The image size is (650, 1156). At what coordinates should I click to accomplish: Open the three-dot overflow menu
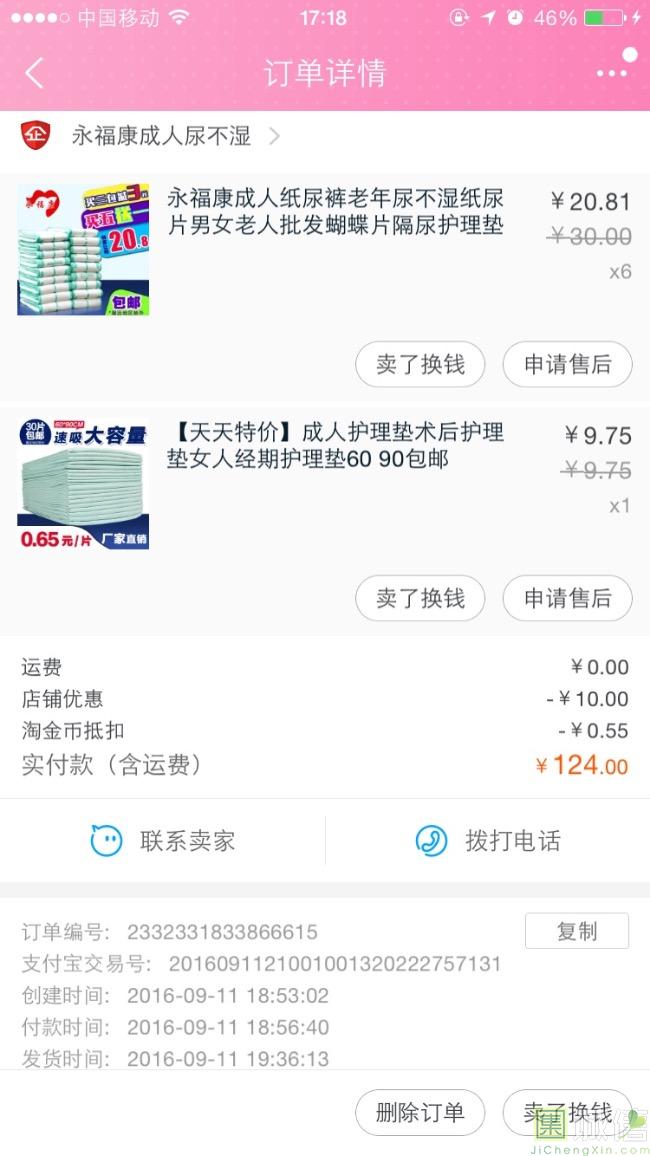611,73
